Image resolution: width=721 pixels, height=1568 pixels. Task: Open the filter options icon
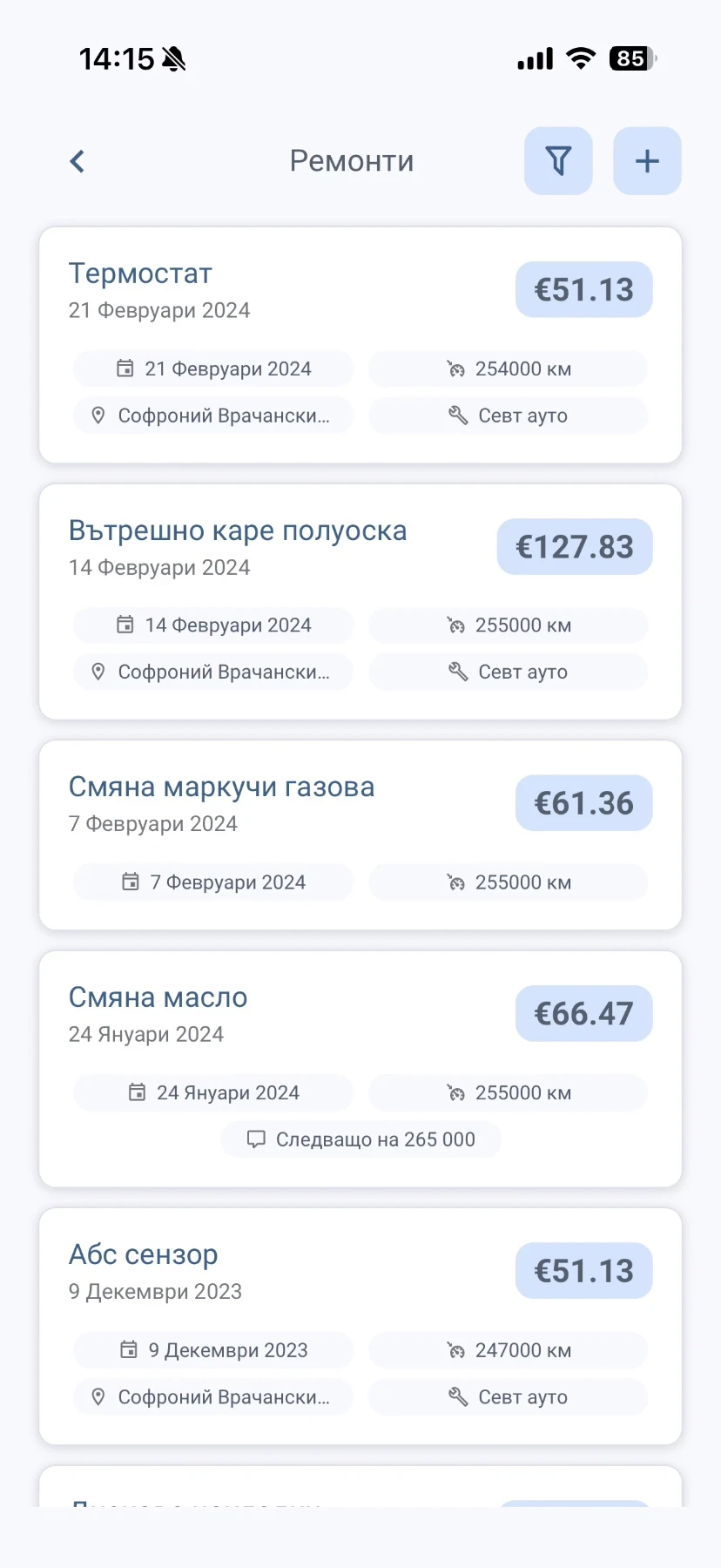click(558, 160)
